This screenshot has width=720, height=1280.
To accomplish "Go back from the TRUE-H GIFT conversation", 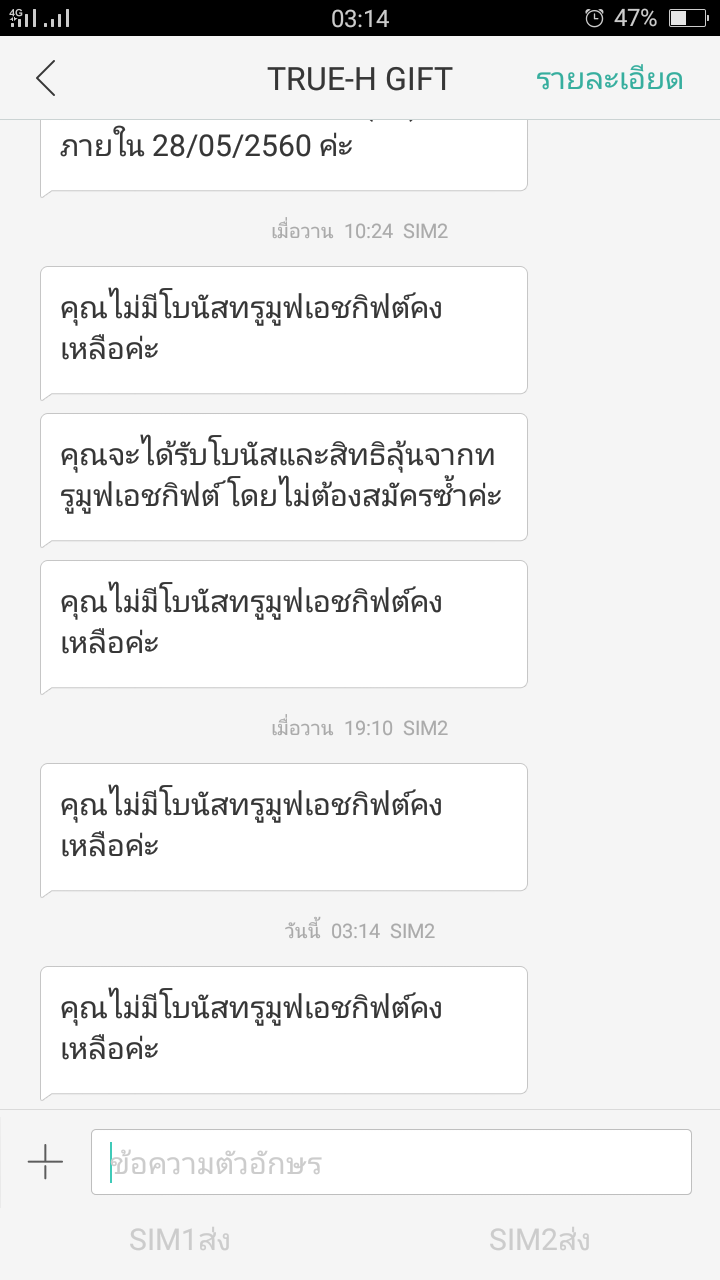I will (46, 78).
